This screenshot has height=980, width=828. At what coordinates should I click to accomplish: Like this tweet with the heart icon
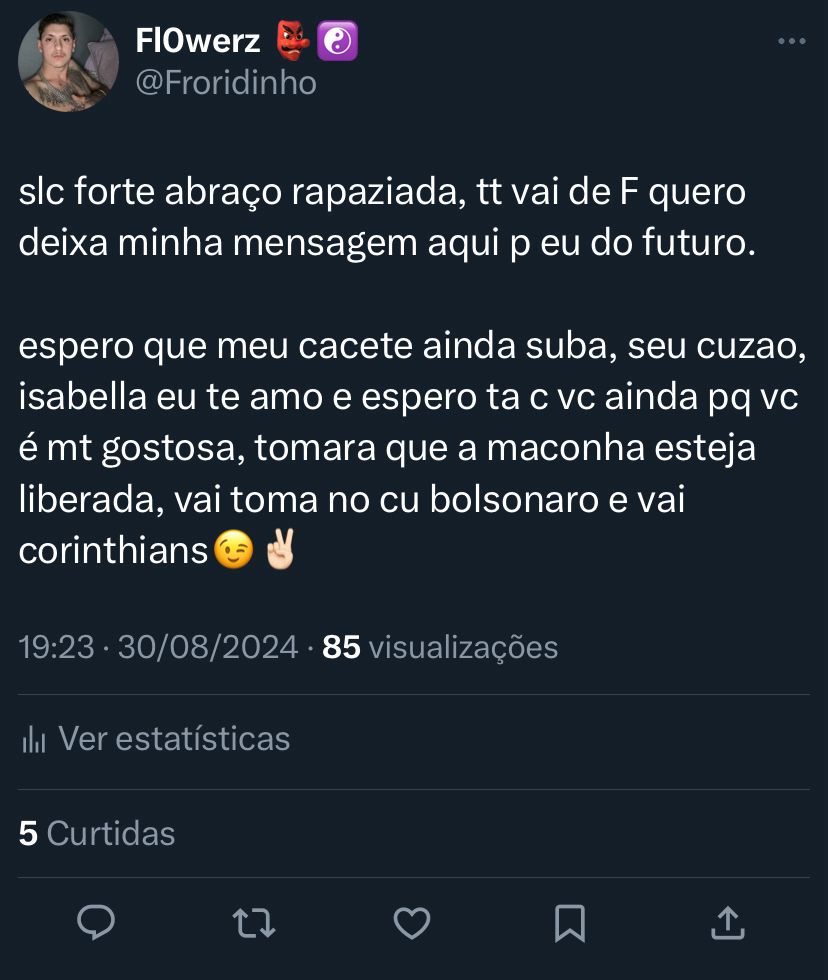coord(412,924)
